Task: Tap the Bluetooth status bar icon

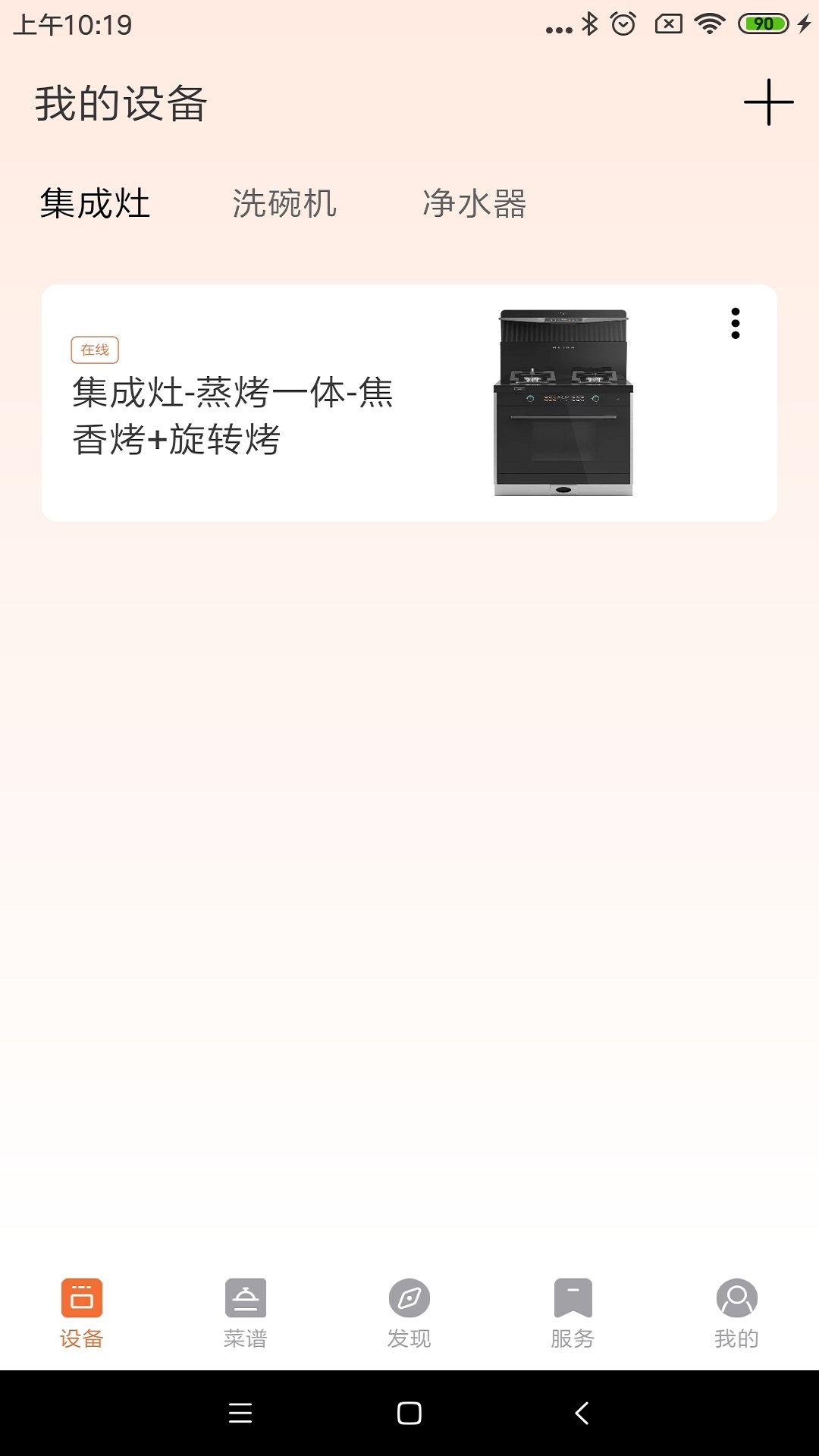Action: click(589, 23)
